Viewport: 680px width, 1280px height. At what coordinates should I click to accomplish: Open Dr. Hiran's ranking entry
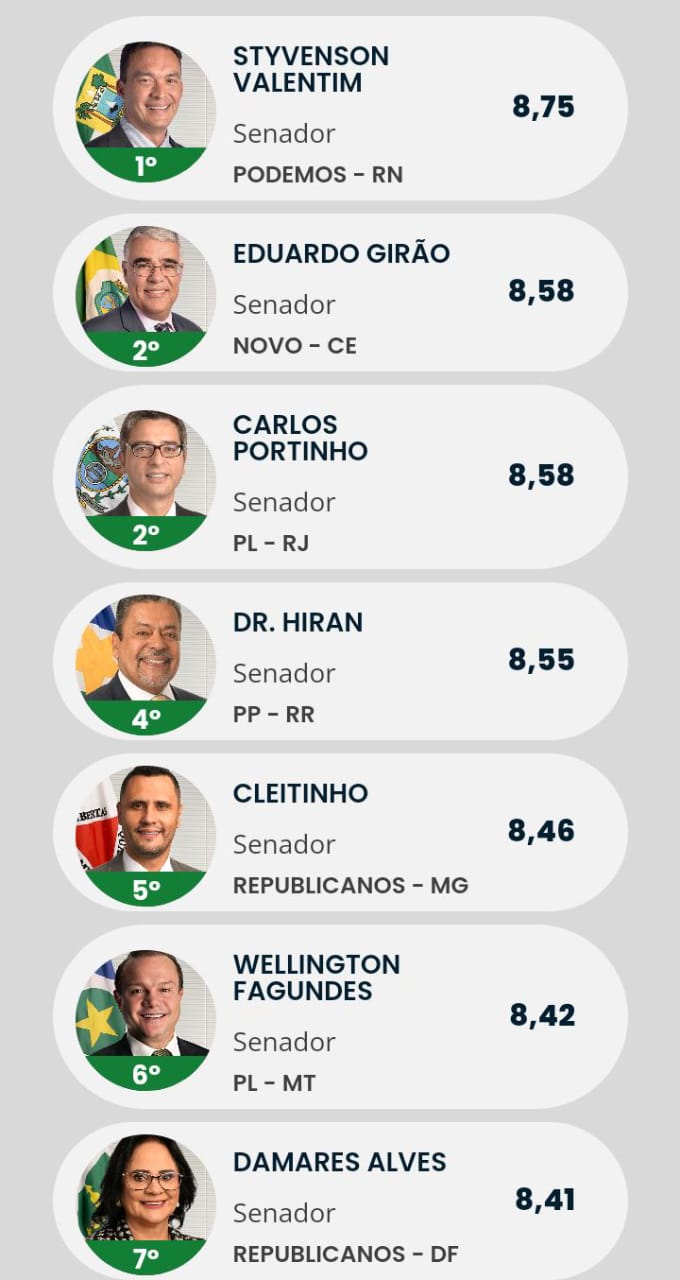[340, 661]
